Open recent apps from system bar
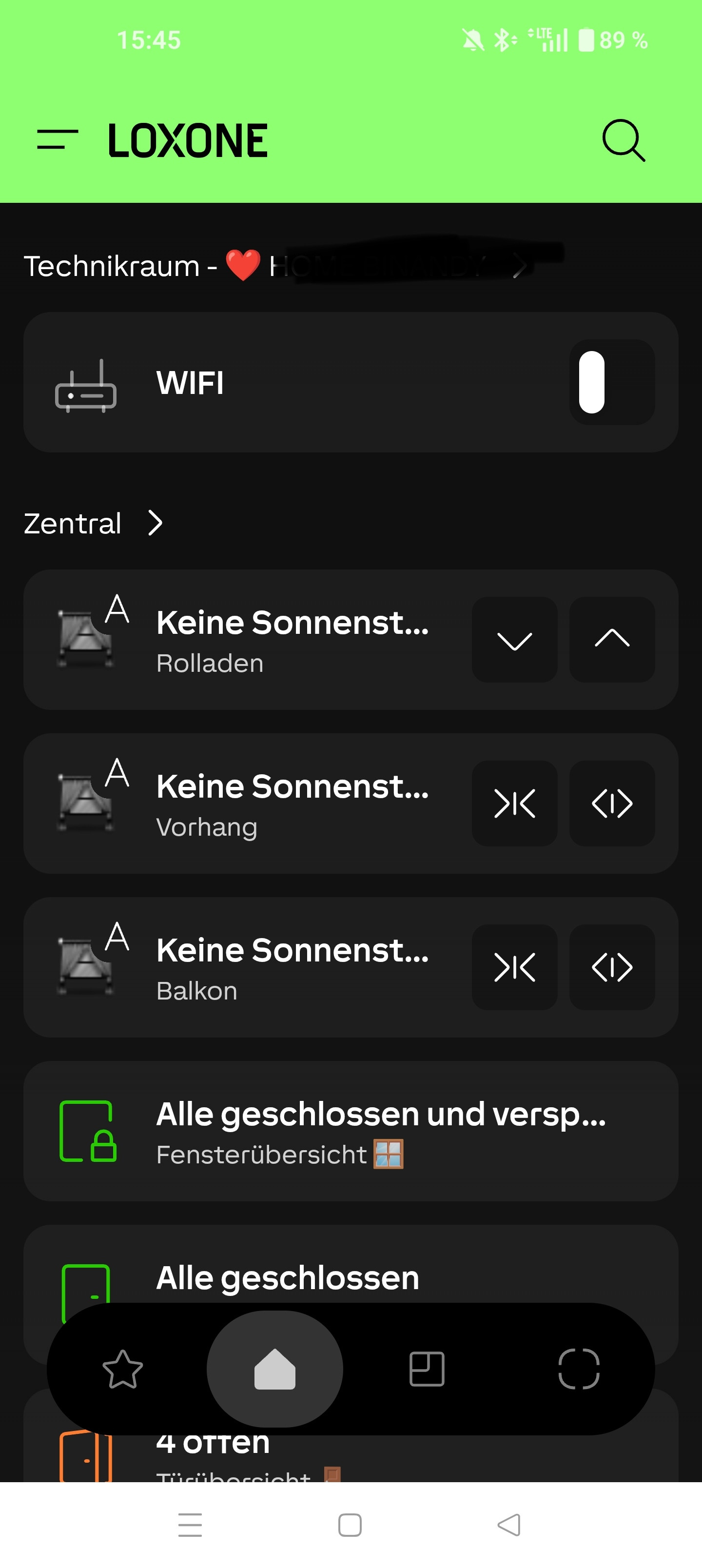702x1568 pixels. pyautogui.click(x=190, y=1525)
